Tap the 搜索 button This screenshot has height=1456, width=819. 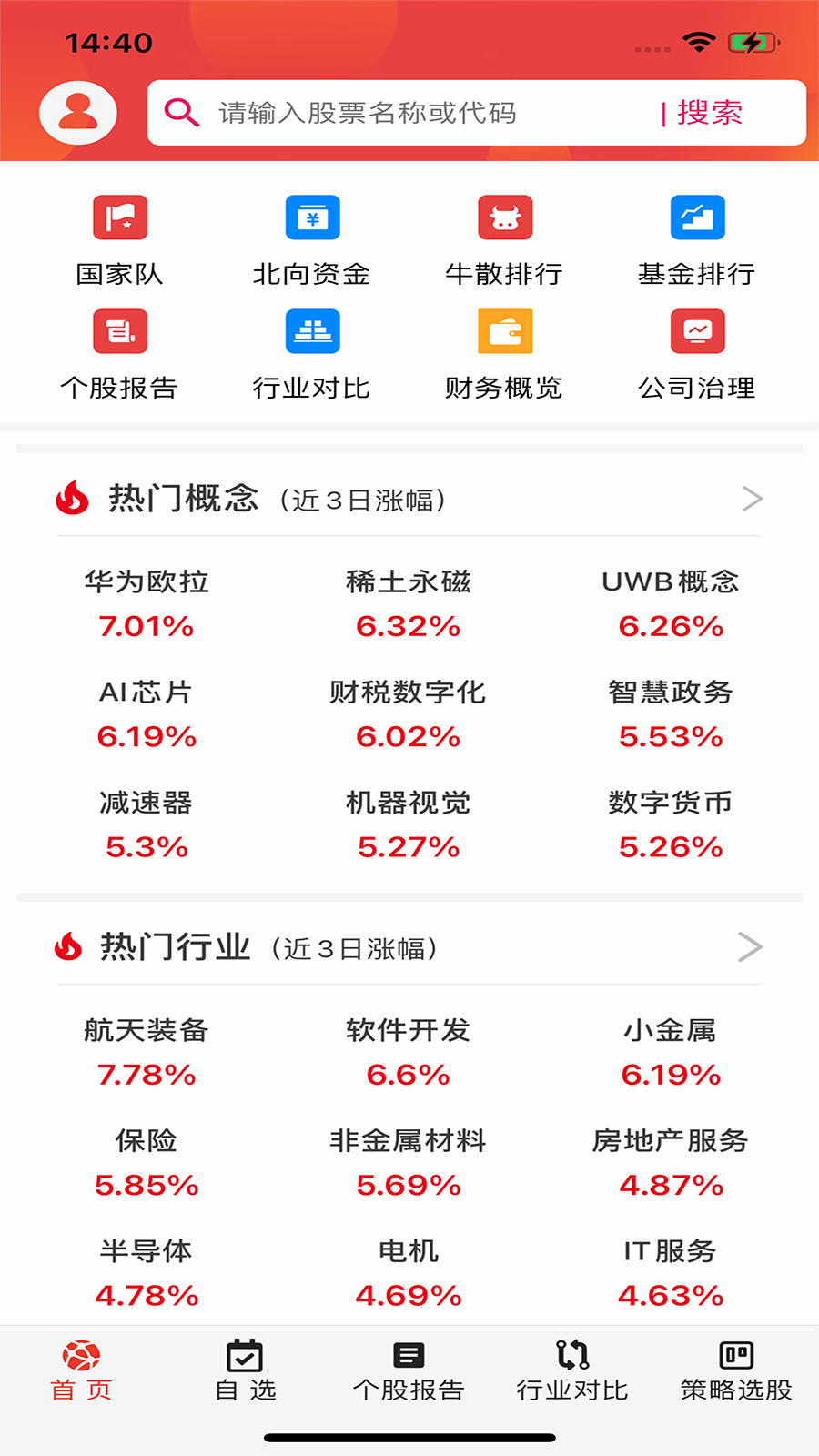tap(709, 113)
